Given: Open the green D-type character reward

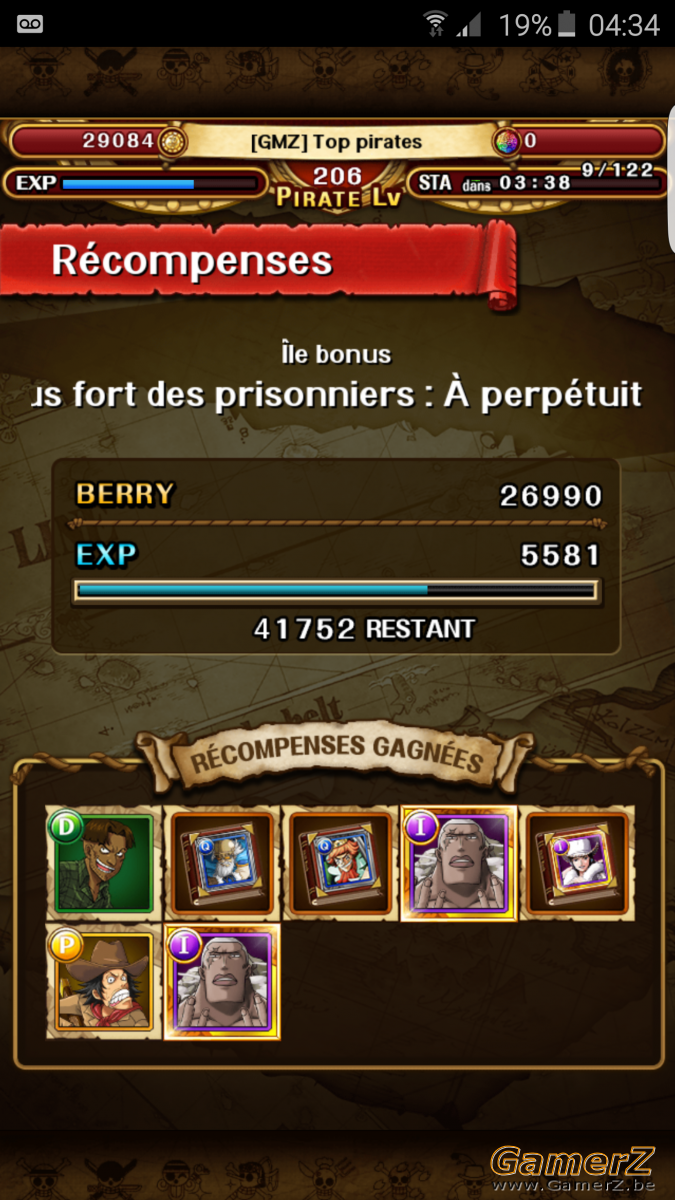Looking at the screenshot, I should [x=103, y=864].
